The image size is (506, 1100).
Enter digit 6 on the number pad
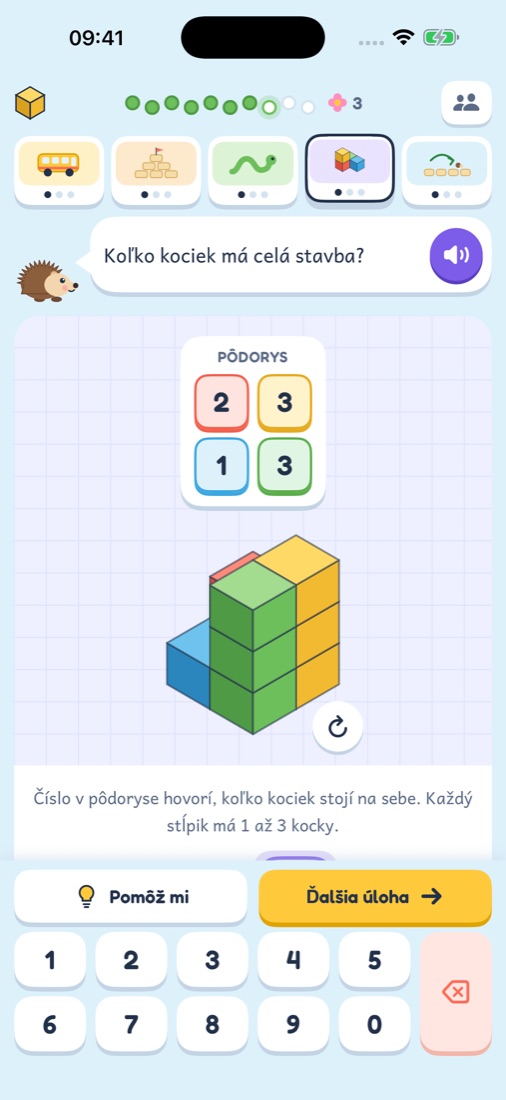click(50, 1025)
